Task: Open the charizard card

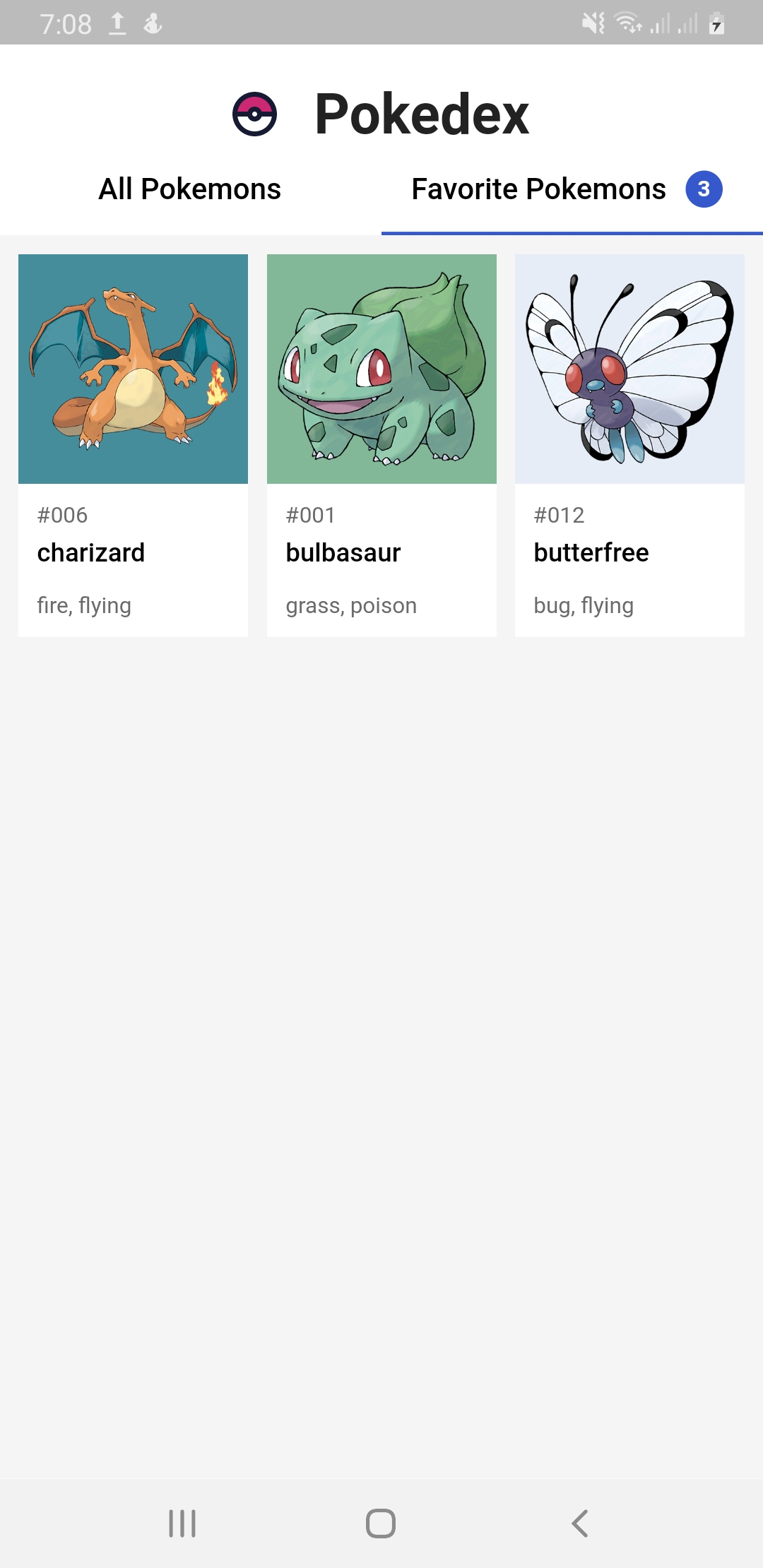Action: tap(133, 445)
